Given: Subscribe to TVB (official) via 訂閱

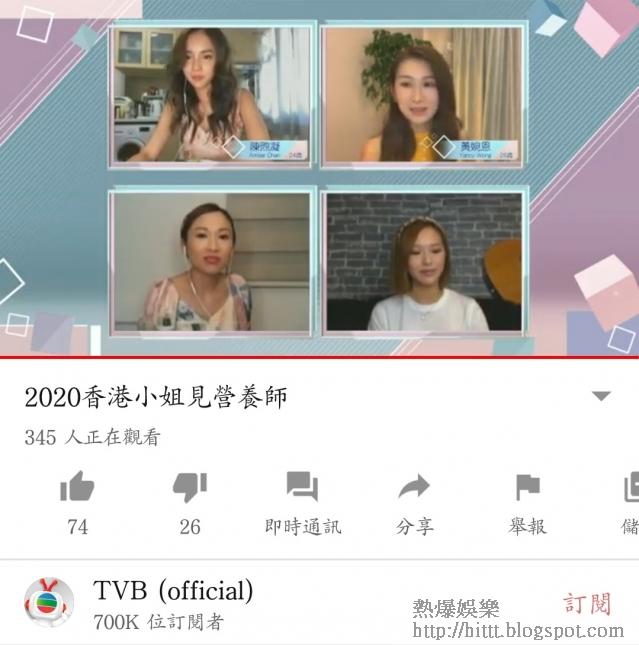Looking at the screenshot, I should click(x=586, y=604).
